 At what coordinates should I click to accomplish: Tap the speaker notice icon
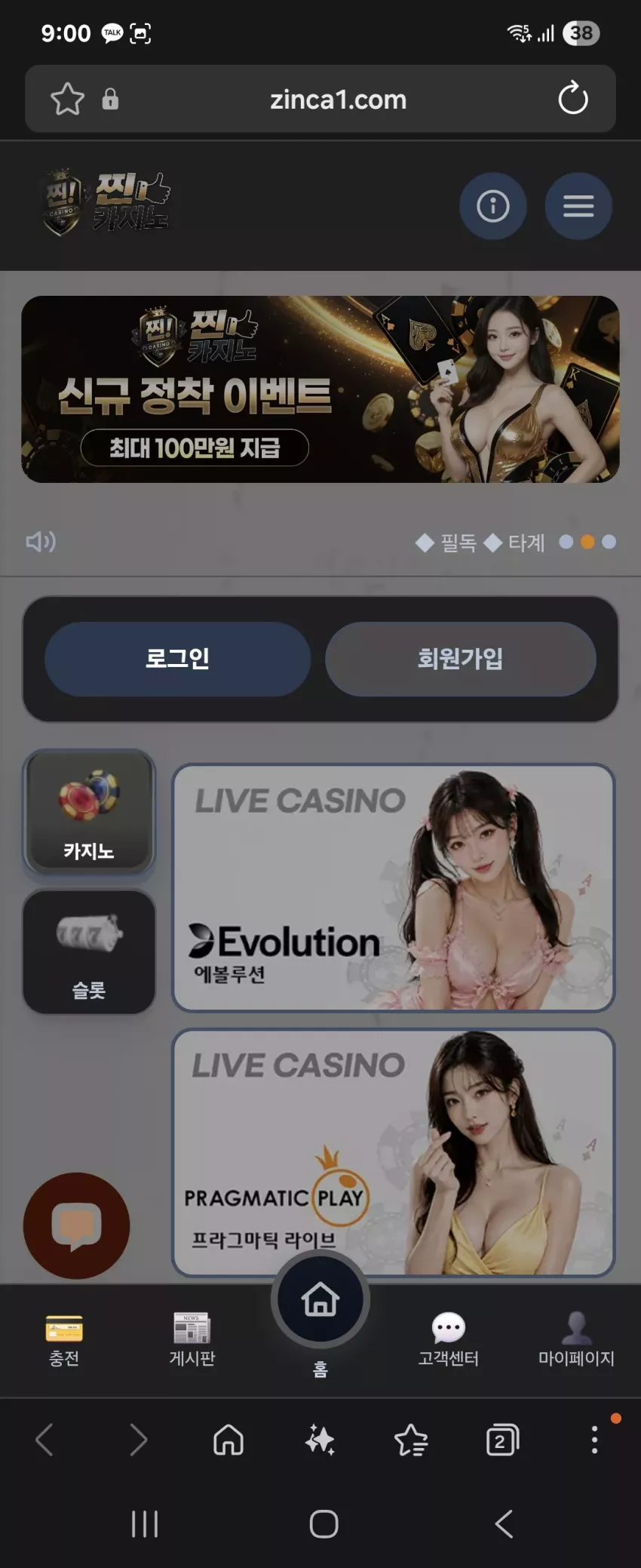[x=41, y=542]
